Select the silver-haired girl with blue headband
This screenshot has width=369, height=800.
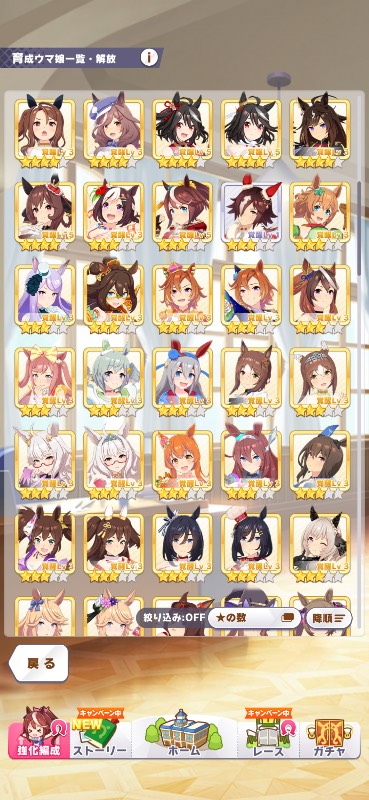coord(182,378)
